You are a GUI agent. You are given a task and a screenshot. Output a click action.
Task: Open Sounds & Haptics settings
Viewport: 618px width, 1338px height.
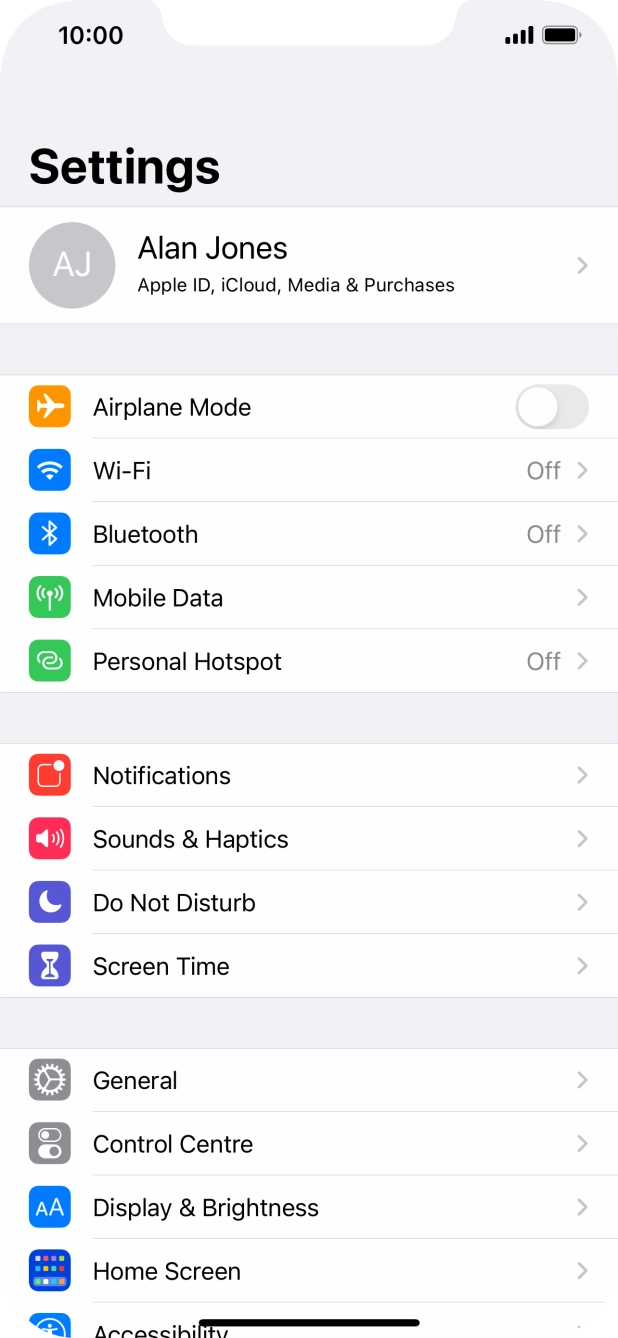(x=309, y=839)
